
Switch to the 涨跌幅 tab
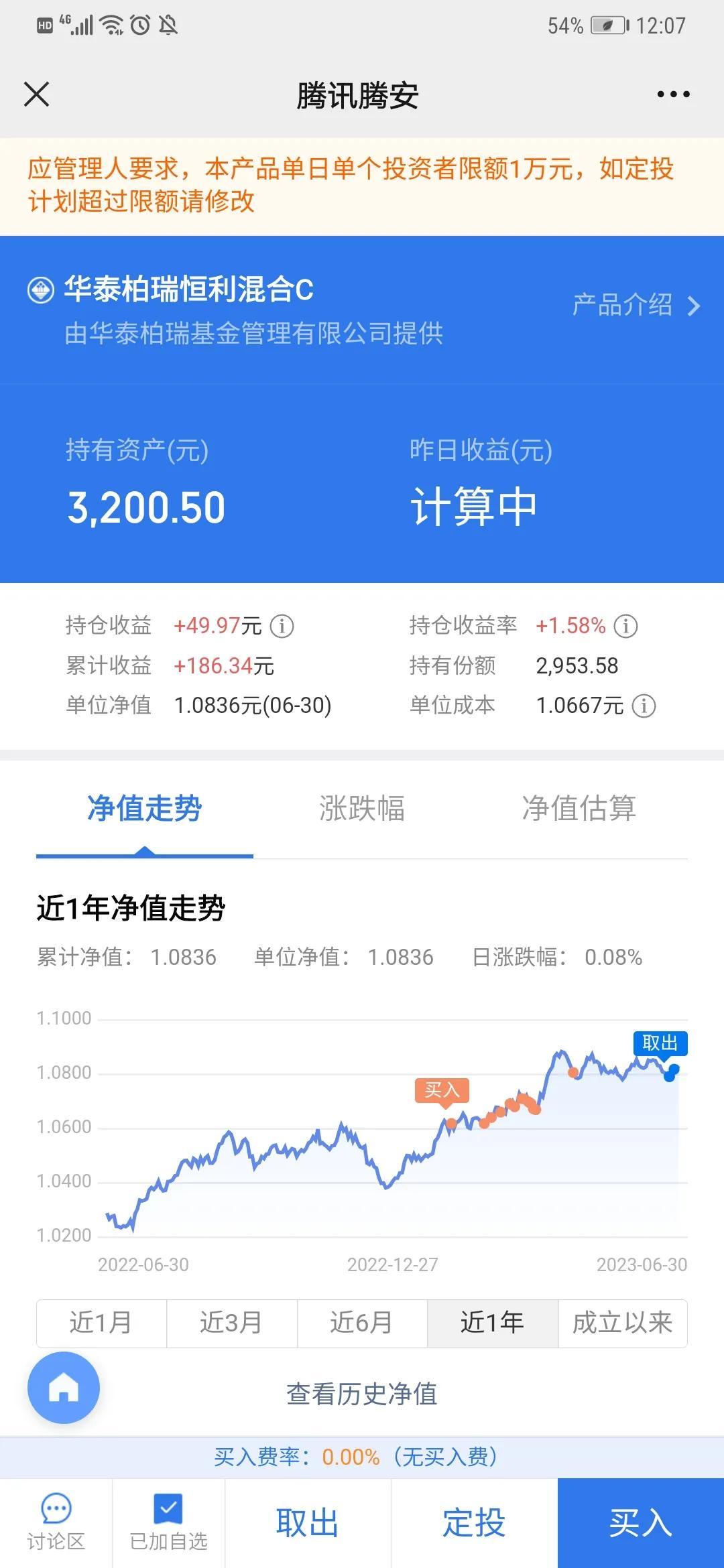coord(362,808)
